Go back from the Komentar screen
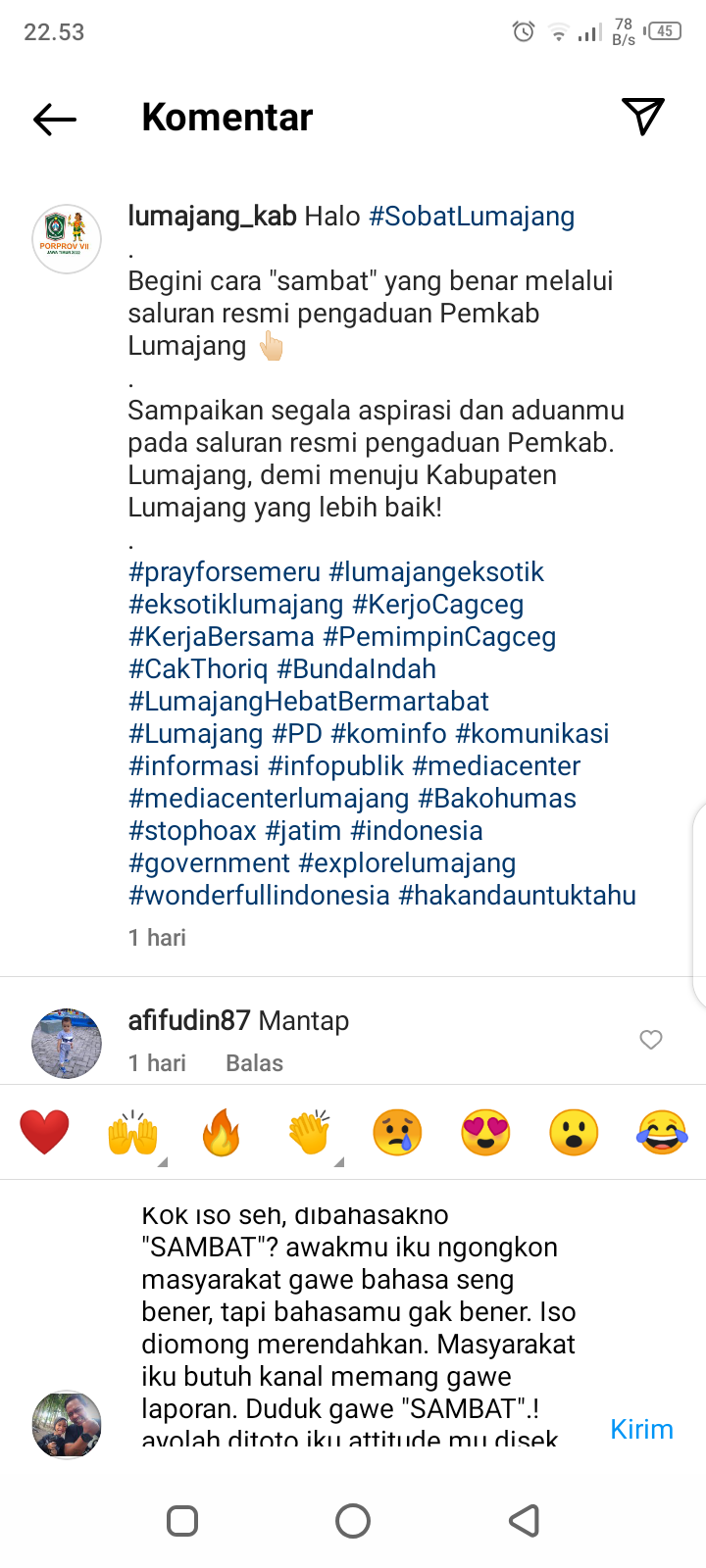The height and width of the screenshot is (1568, 706). click(55, 119)
